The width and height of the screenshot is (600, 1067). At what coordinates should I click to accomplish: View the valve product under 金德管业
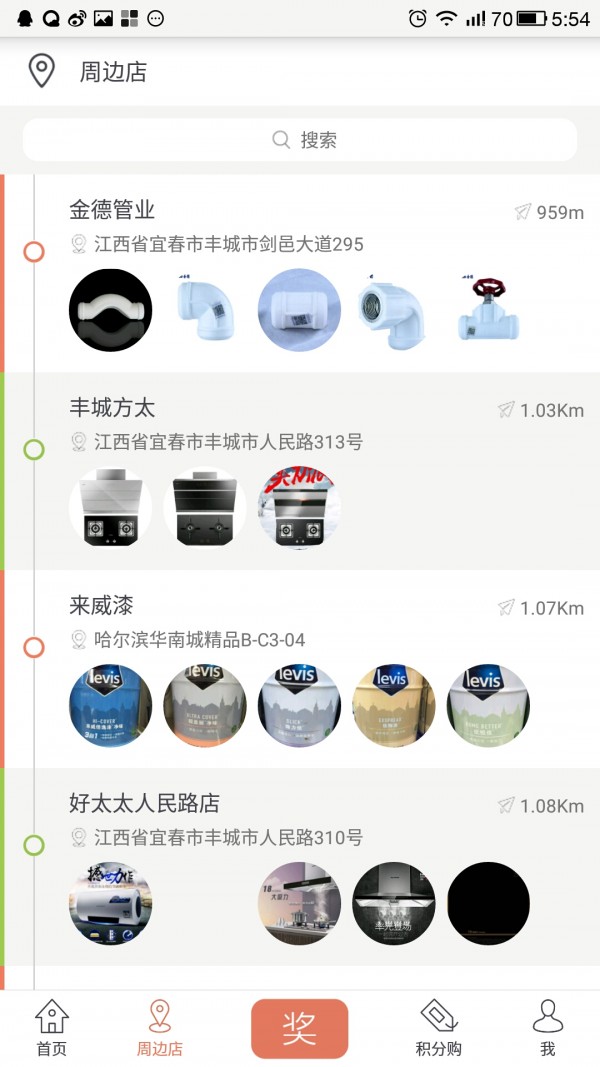pyautogui.click(x=489, y=309)
